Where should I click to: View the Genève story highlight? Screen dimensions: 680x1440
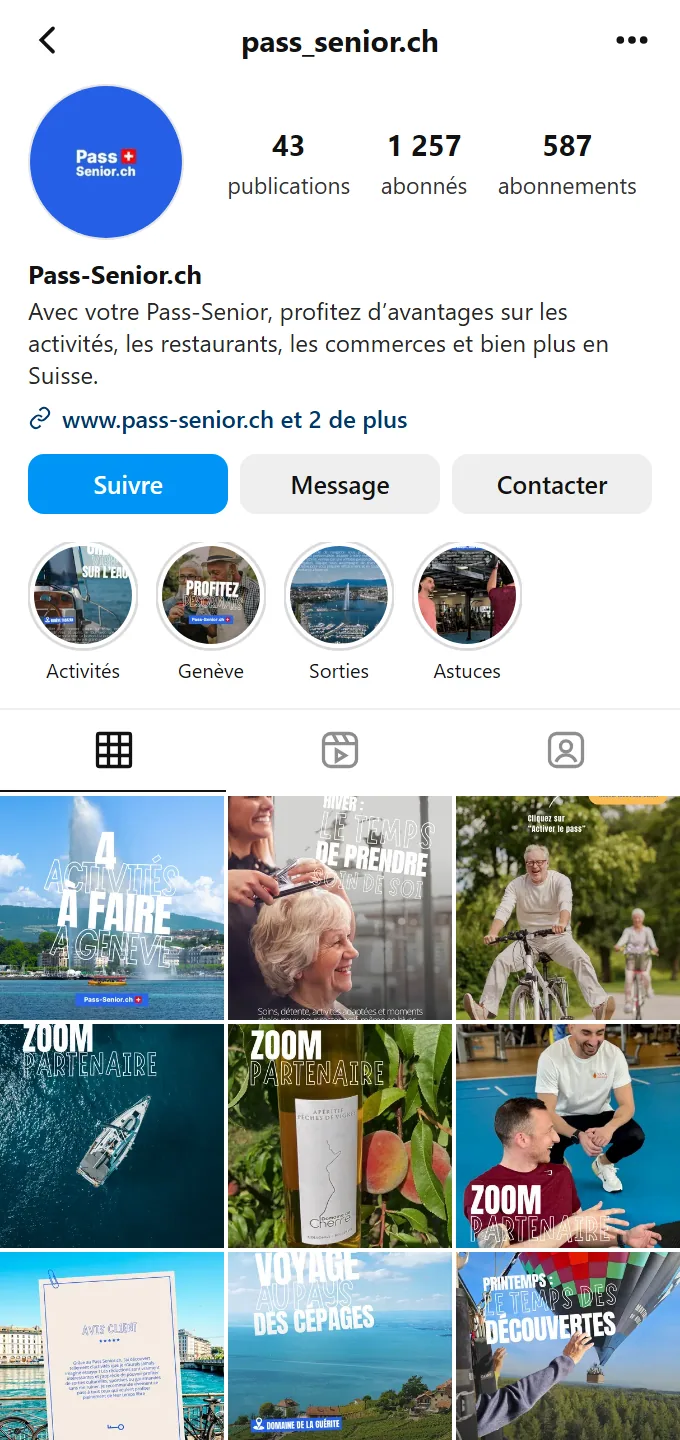coord(211,596)
